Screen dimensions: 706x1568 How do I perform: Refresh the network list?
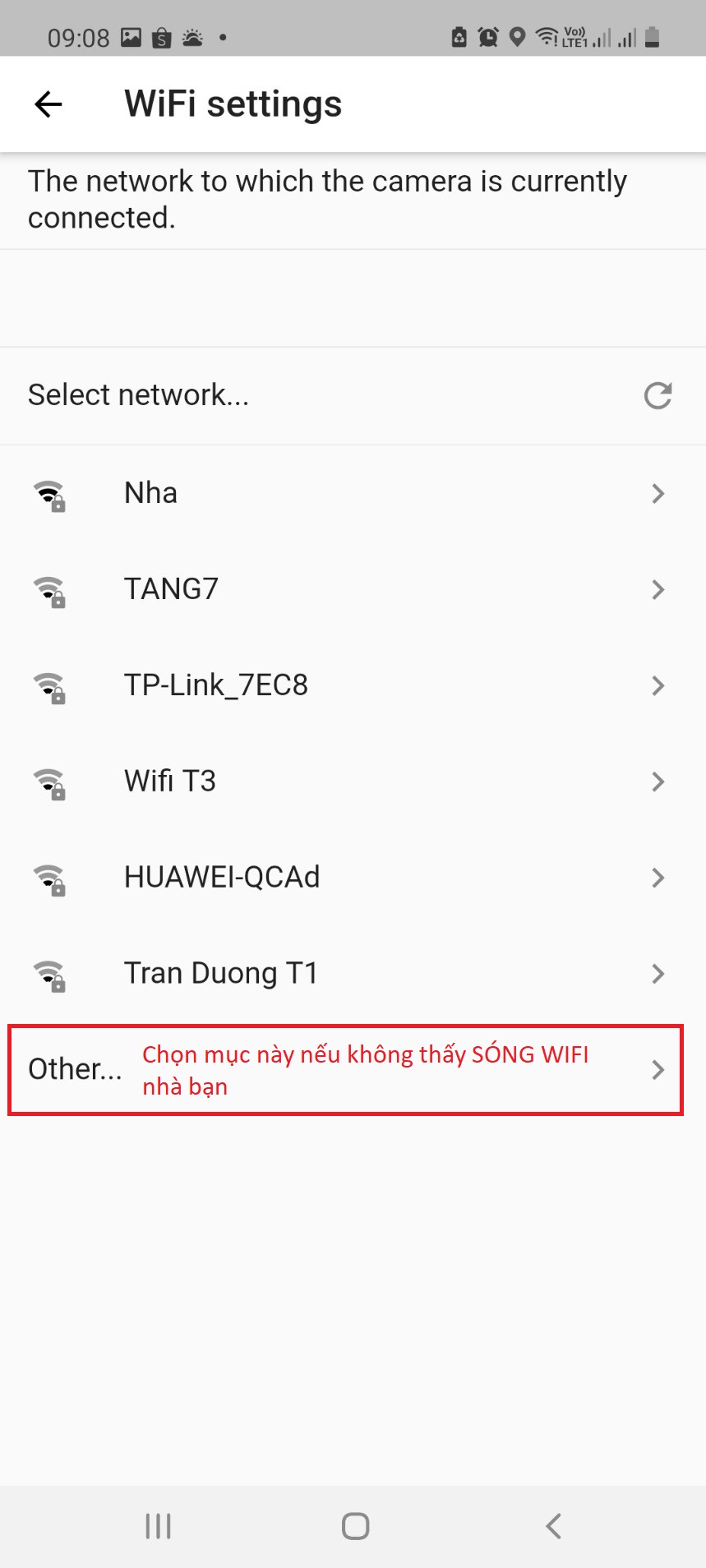[658, 395]
